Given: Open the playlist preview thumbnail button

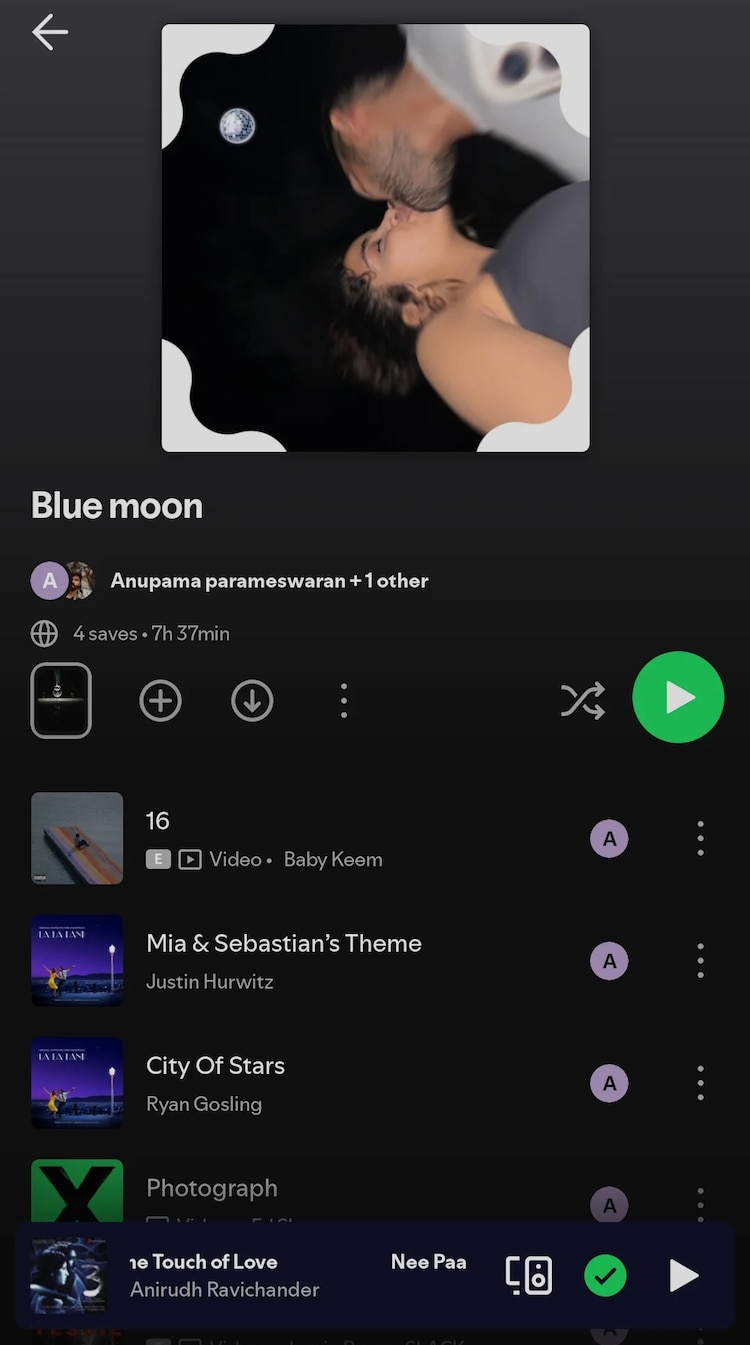Looking at the screenshot, I should (x=61, y=700).
